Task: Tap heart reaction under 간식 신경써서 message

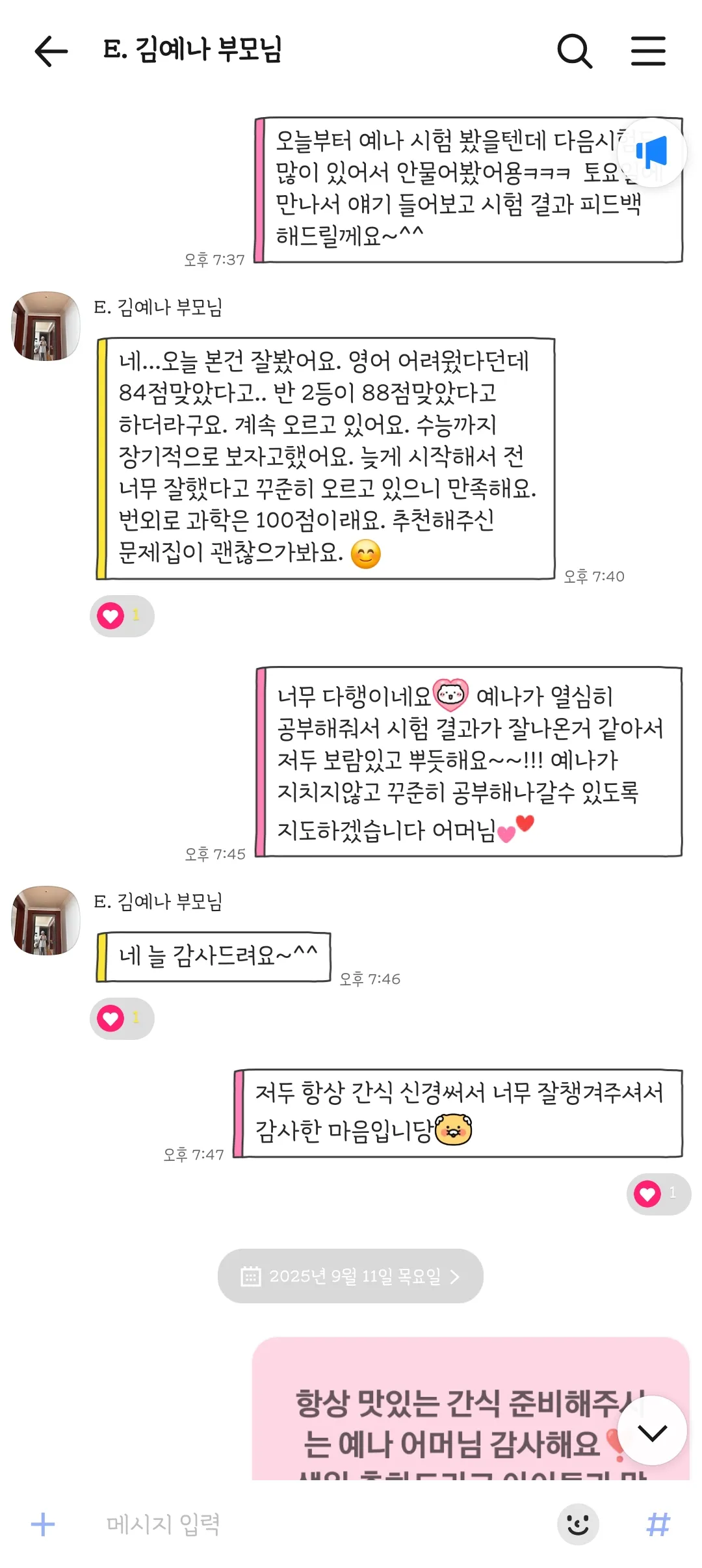Action: click(x=658, y=1193)
